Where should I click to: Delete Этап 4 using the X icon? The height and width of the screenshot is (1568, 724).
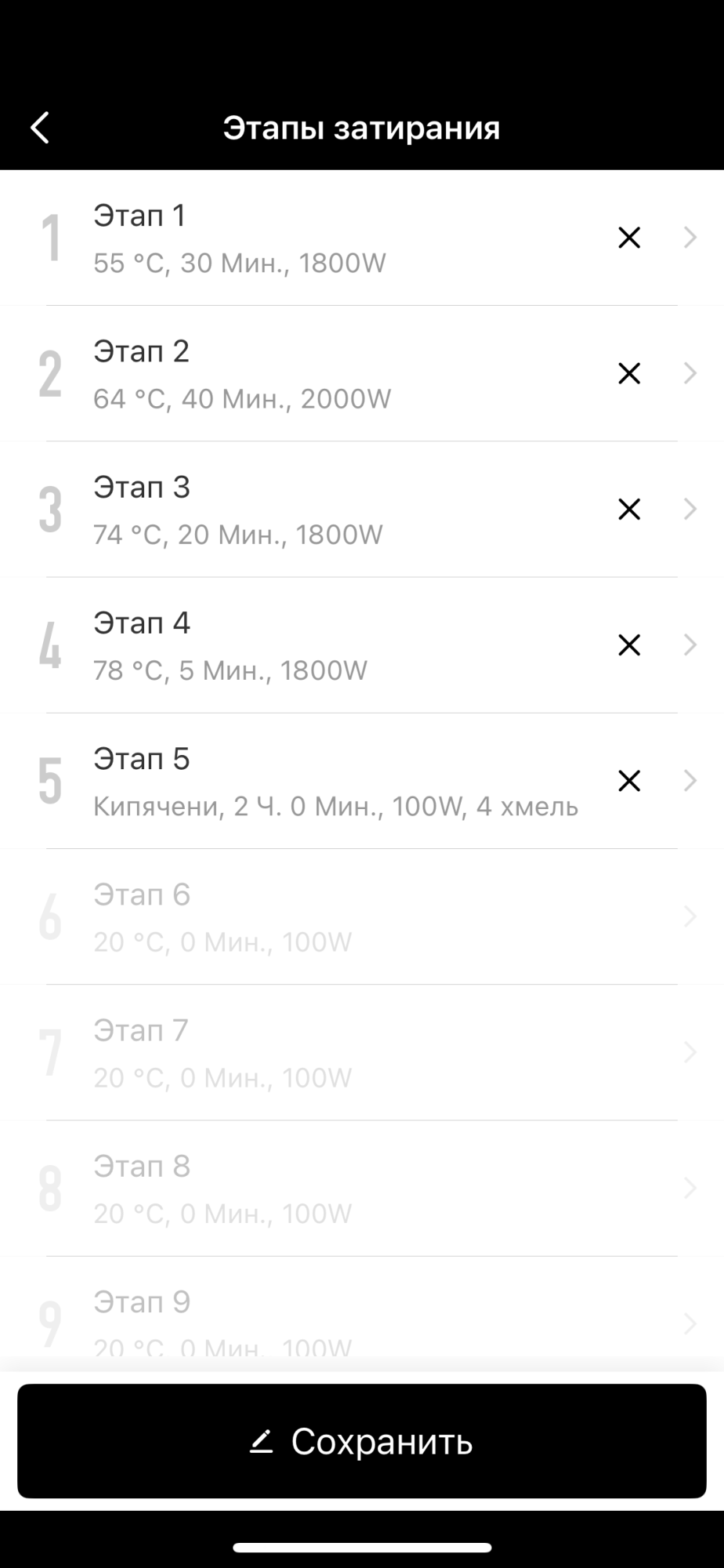629,644
